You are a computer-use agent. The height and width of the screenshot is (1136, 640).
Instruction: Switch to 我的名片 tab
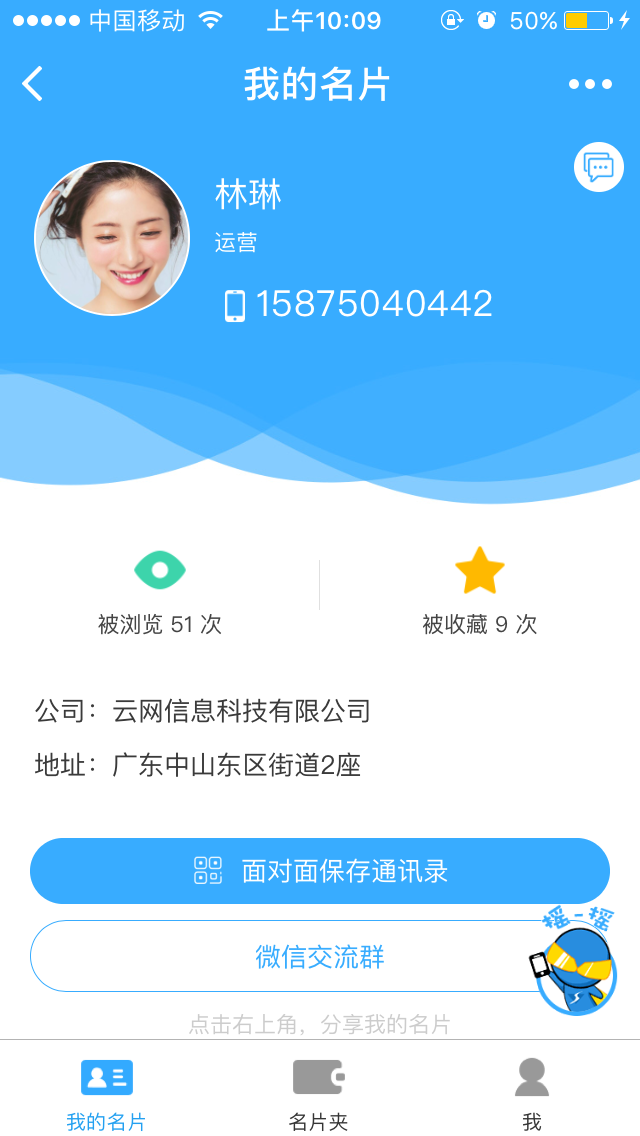pyautogui.click(x=106, y=1092)
